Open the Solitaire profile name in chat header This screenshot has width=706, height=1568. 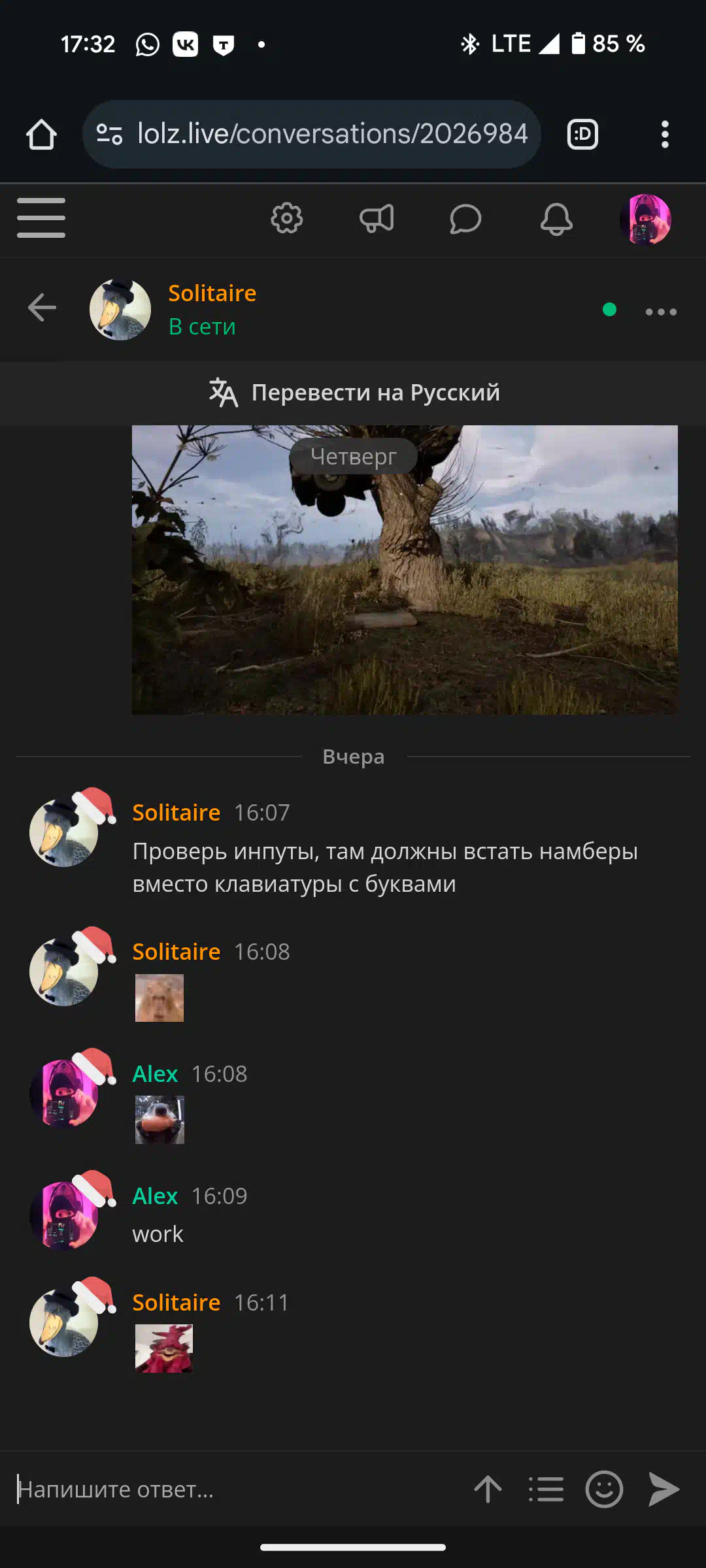212,293
